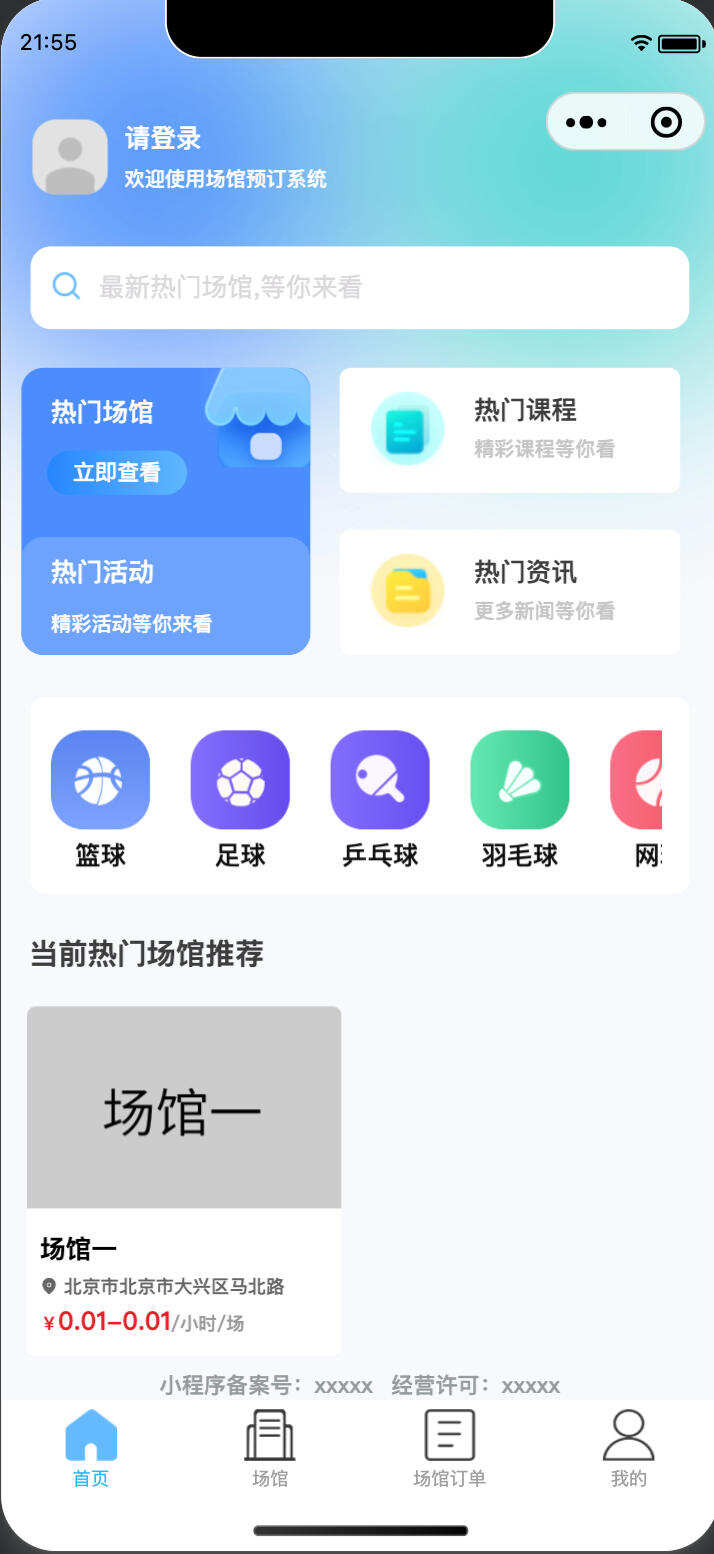Select the 篮球 category
714x1554 pixels.
[100, 797]
